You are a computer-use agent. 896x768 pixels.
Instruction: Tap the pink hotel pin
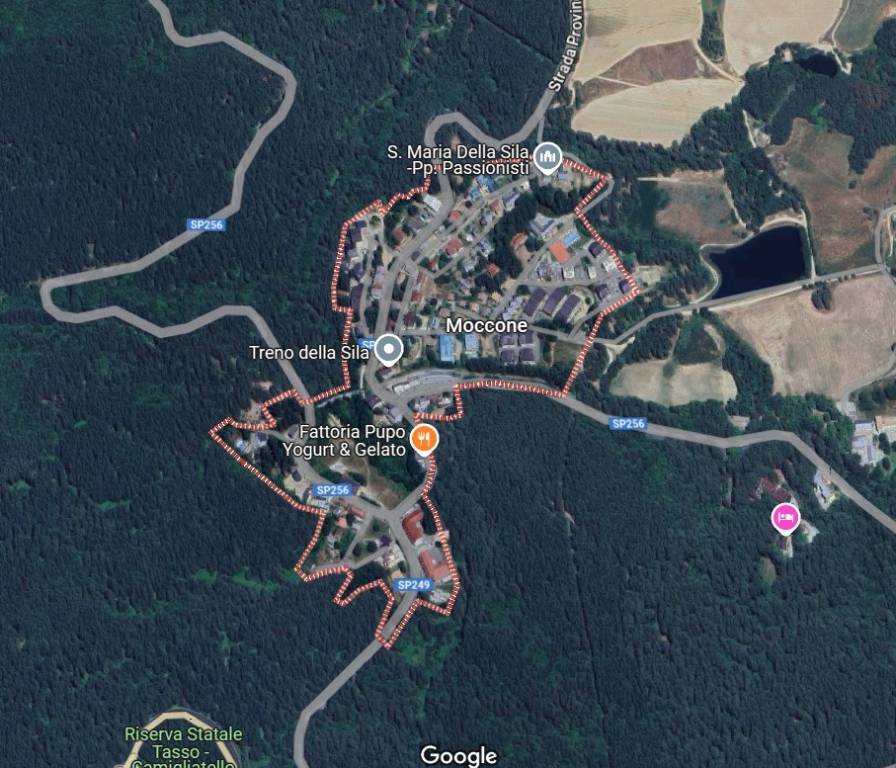785,518
